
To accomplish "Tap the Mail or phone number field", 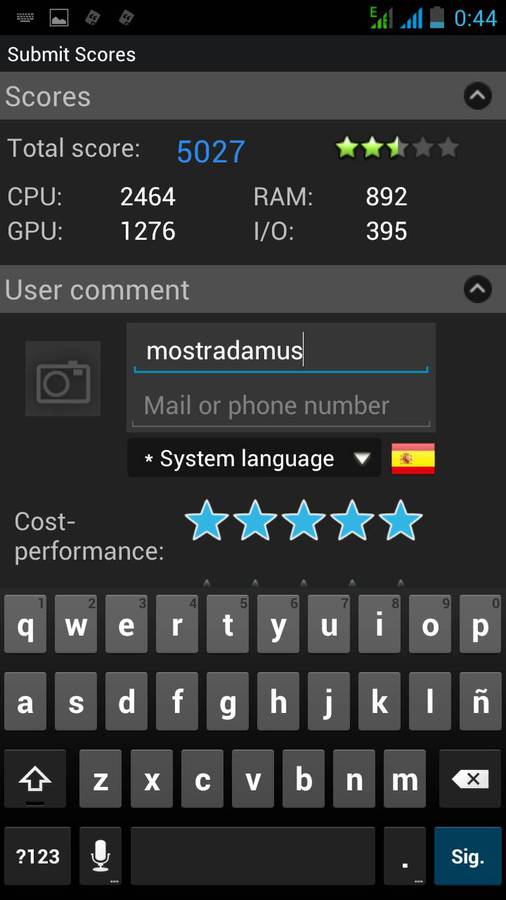I will pos(281,406).
